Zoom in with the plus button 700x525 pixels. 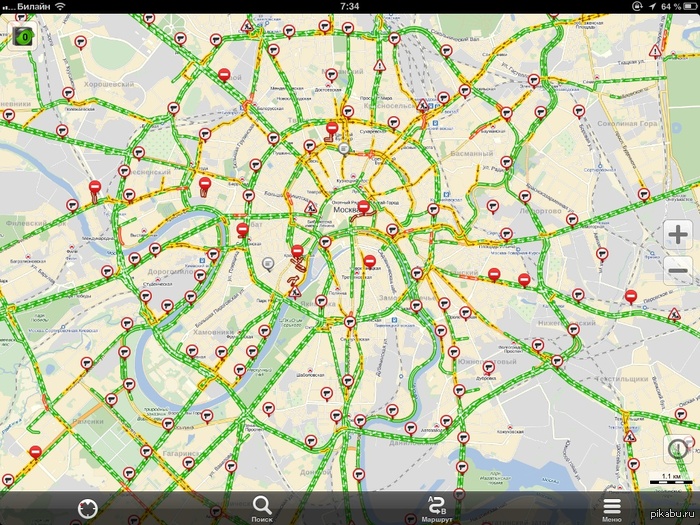point(677,234)
